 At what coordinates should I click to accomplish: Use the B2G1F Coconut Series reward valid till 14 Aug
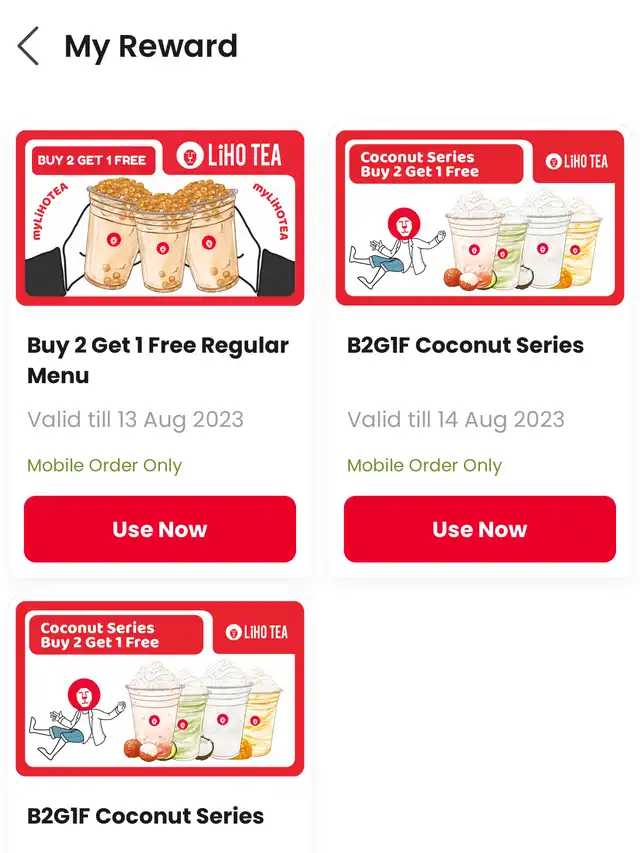coord(480,529)
